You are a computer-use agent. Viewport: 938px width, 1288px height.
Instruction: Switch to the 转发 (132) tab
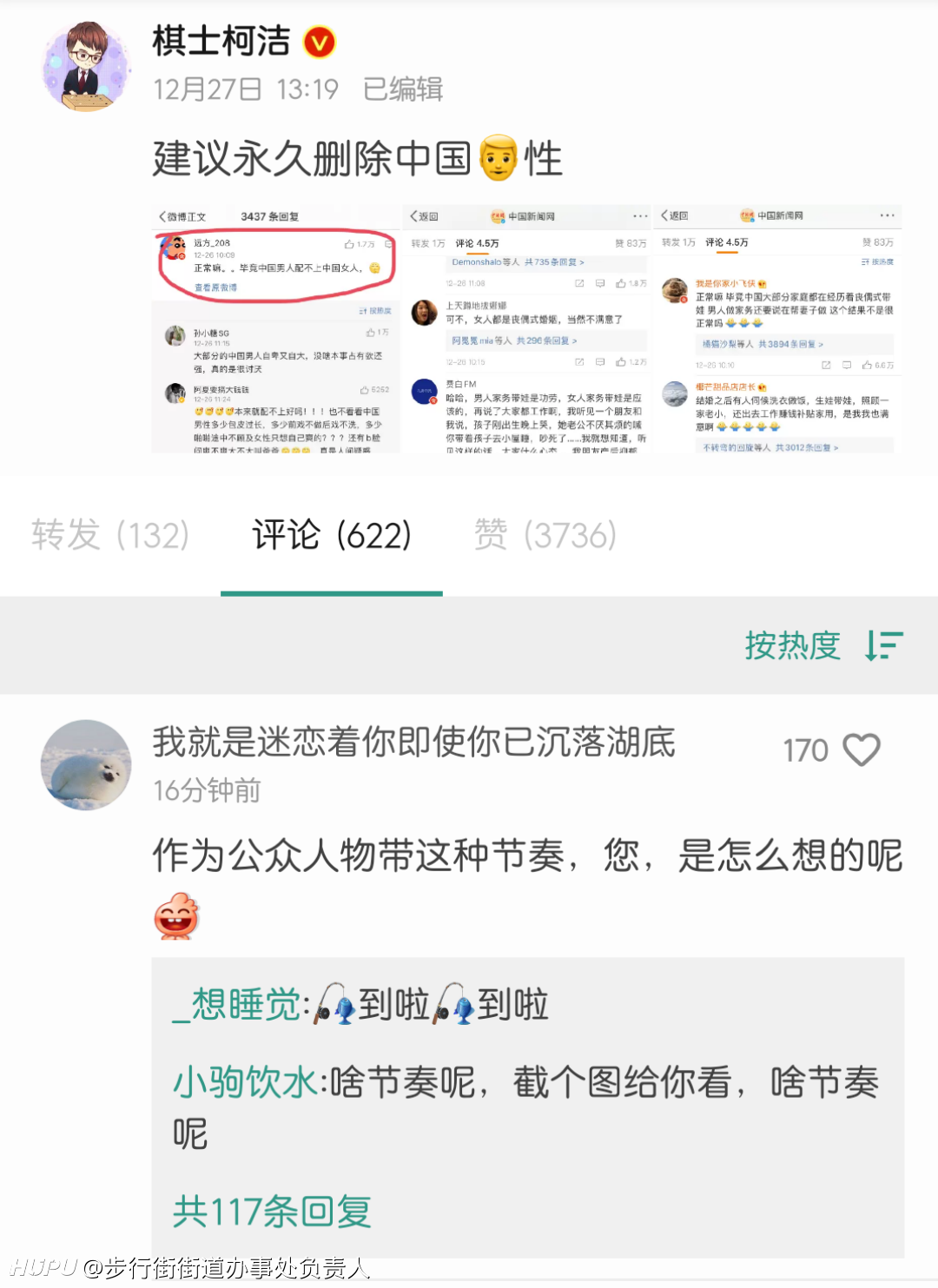[x=110, y=535]
